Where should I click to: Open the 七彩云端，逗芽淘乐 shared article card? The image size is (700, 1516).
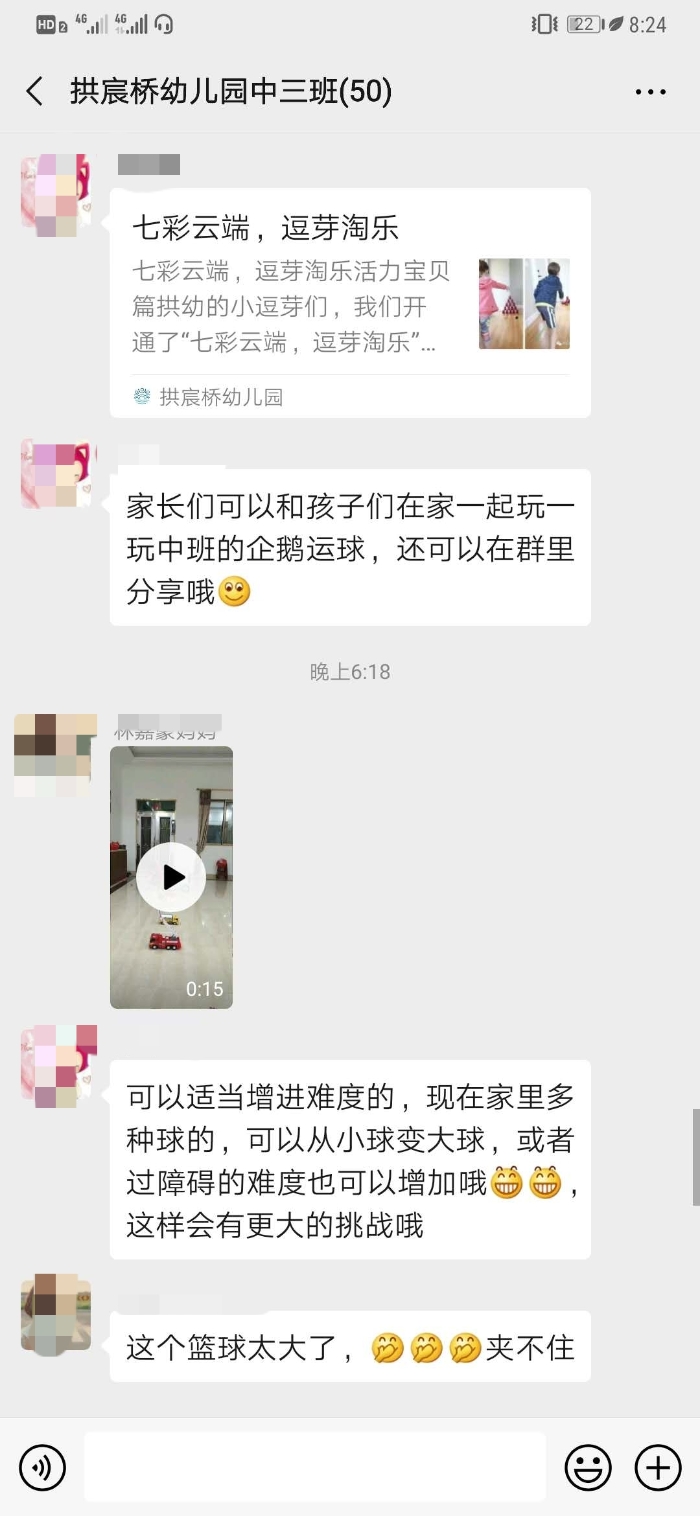coord(350,302)
